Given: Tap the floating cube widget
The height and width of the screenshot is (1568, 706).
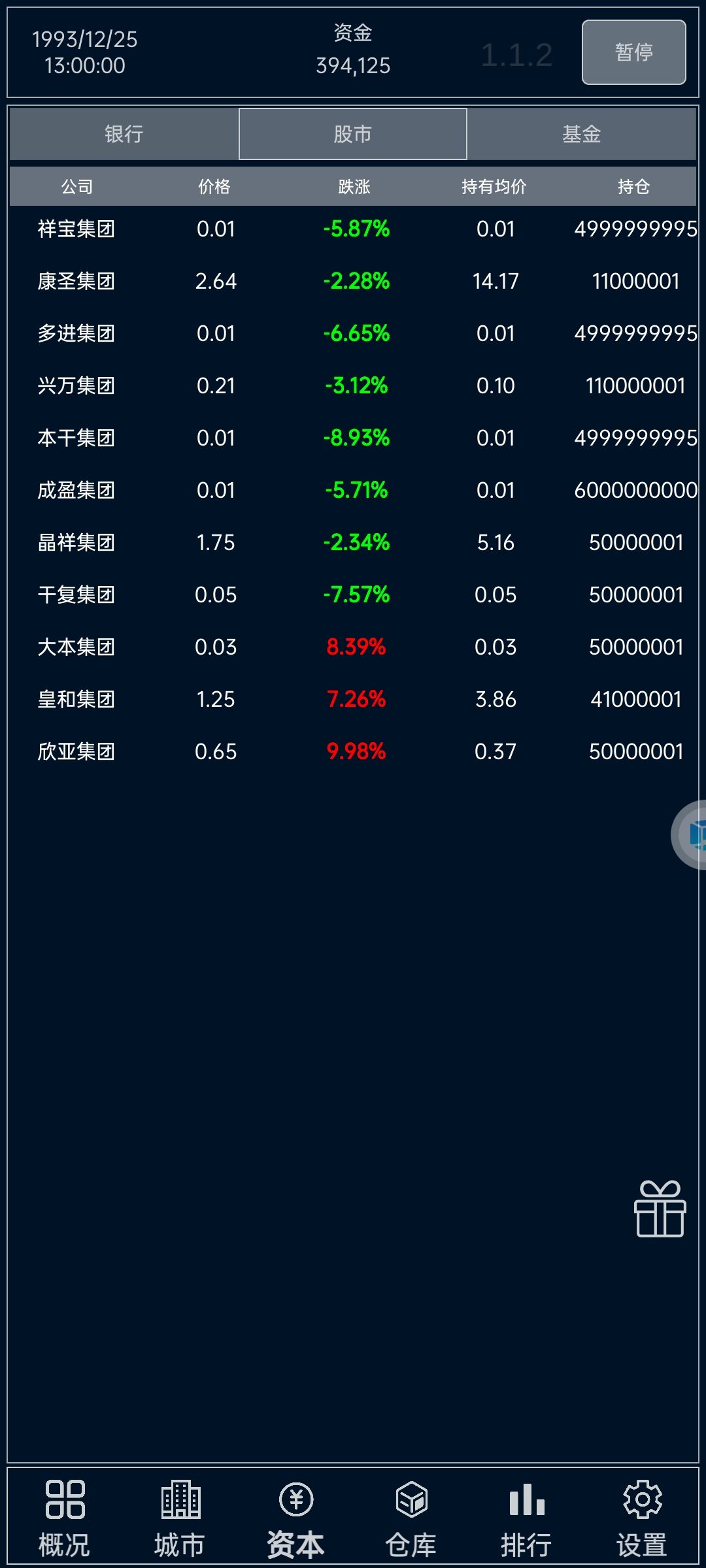Looking at the screenshot, I should [690, 834].
